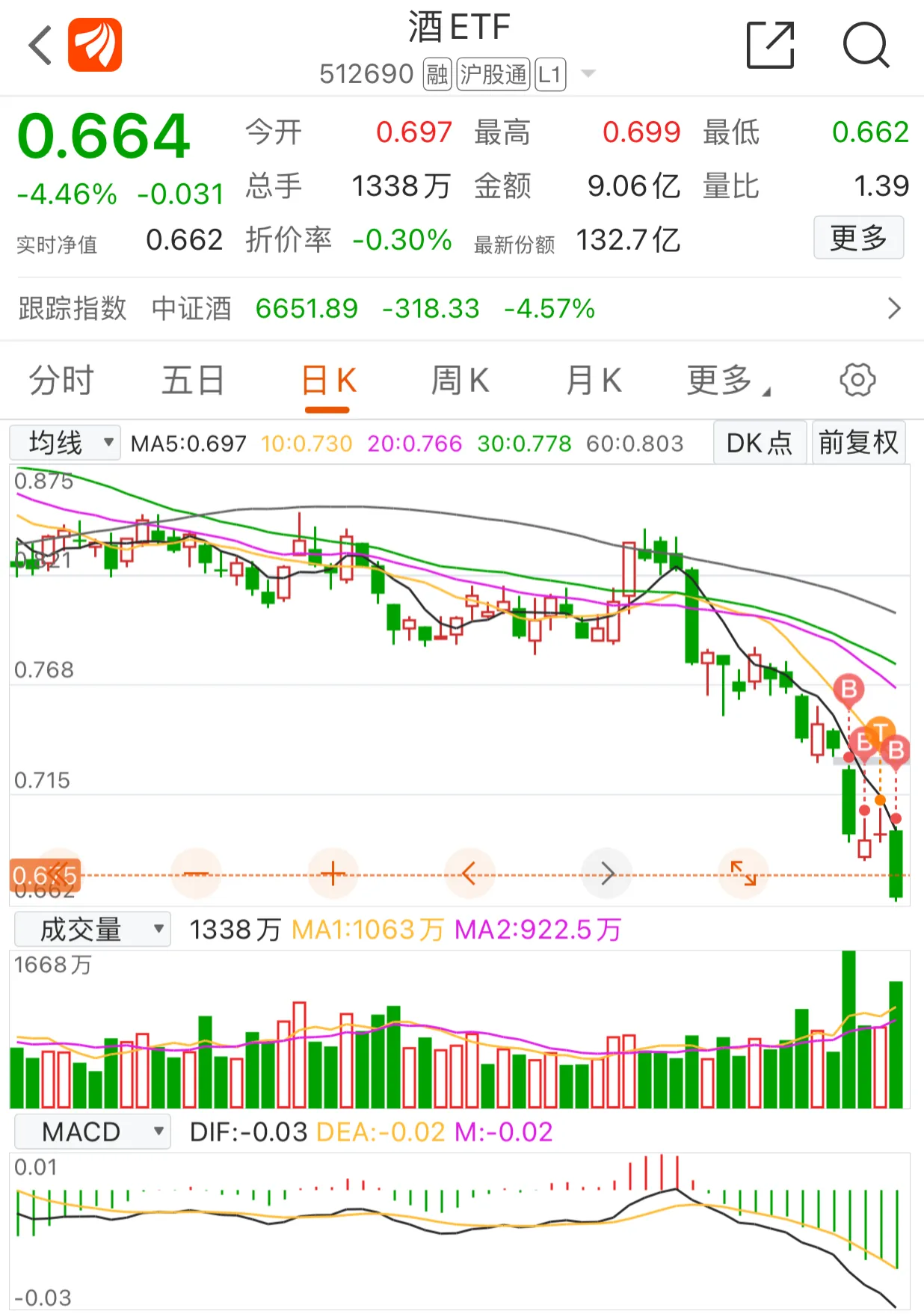Select the 日K chart tab
Screen dimensions: 924x1314
(328, 381)
